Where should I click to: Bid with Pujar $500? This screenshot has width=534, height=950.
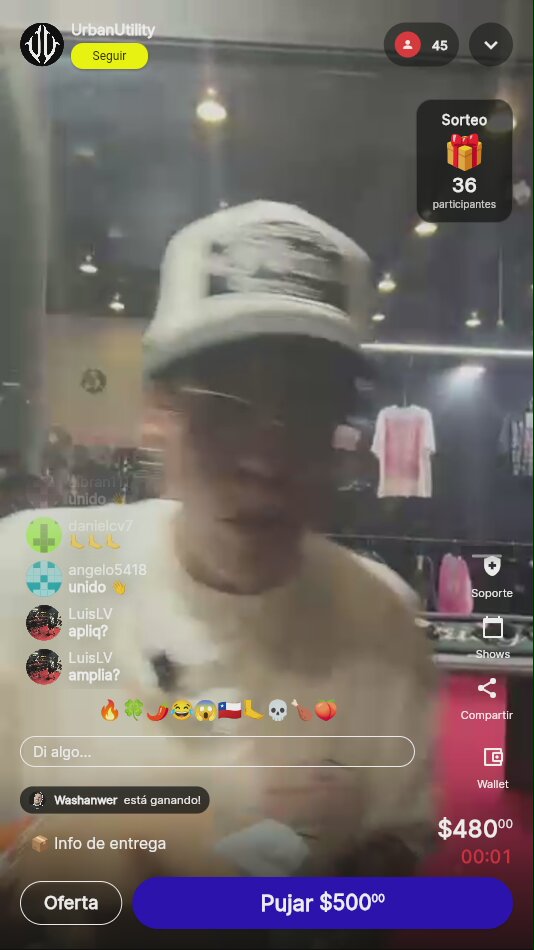[322, 903]
